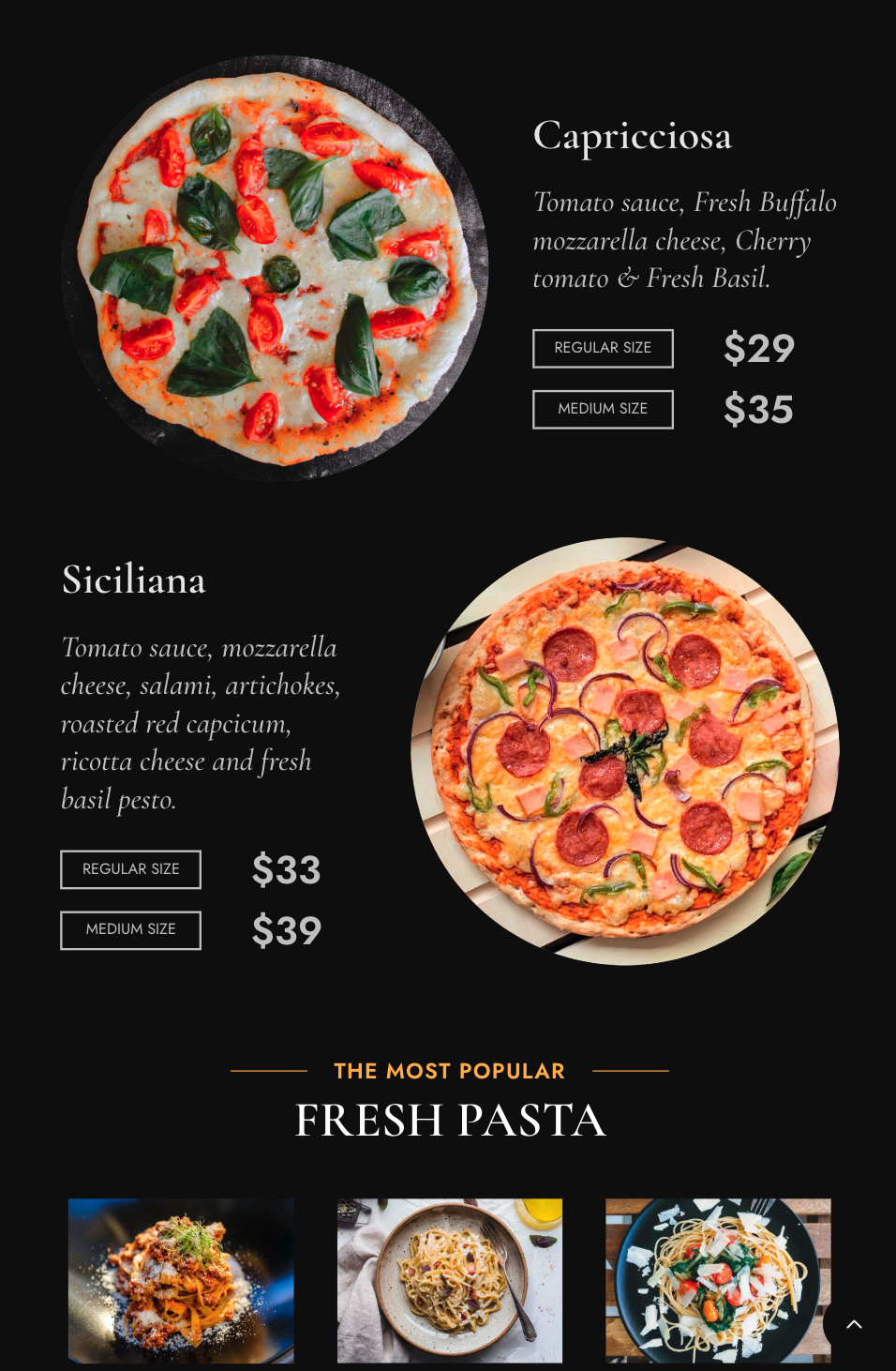The image size is (896, 1371).
Task: Select Regular Size for the Capricciosa pizza
Action: 603,348
